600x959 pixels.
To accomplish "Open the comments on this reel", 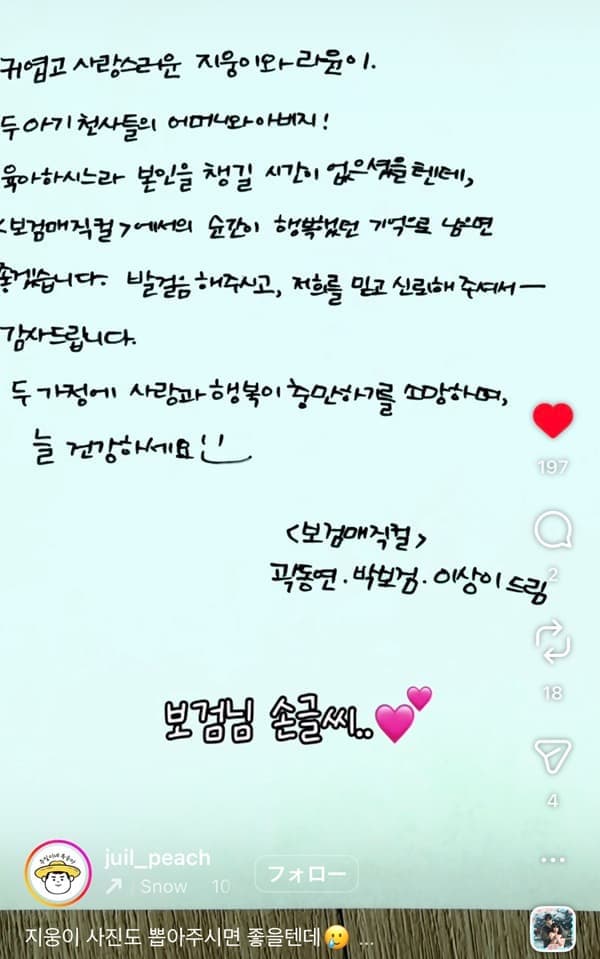I will point(552,532).
